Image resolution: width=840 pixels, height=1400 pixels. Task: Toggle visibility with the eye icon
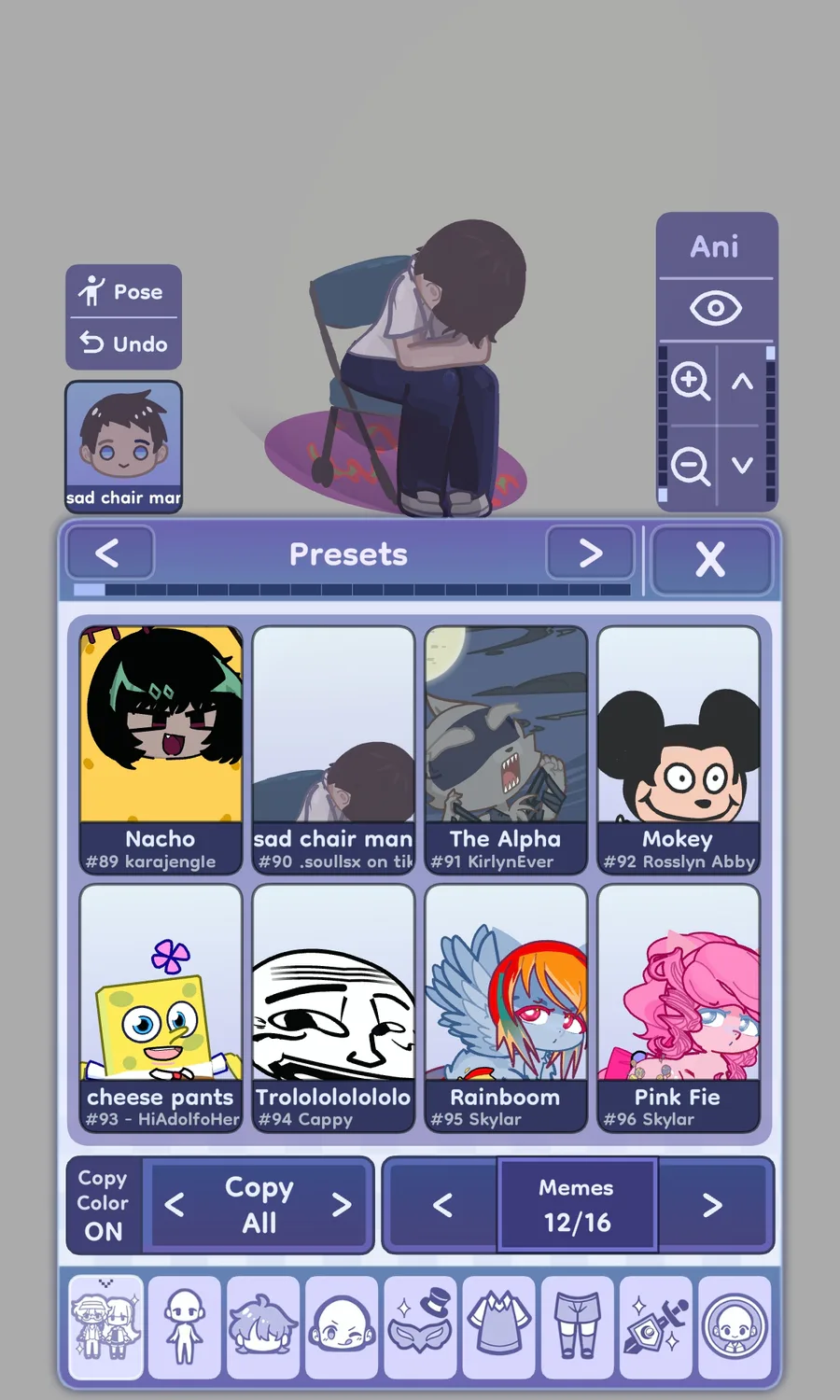[x=715, y=308]
